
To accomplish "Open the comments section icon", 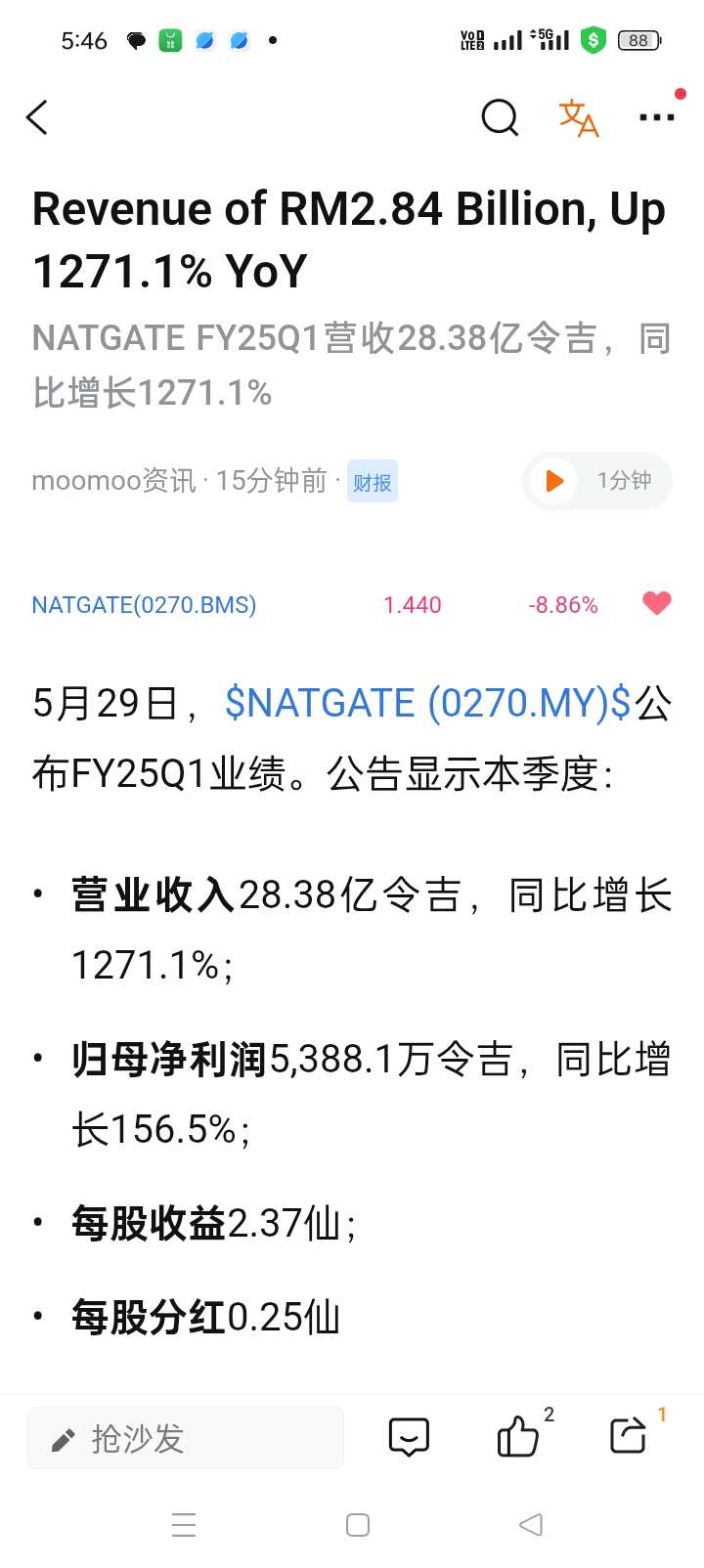I will tap(409, 1437).
